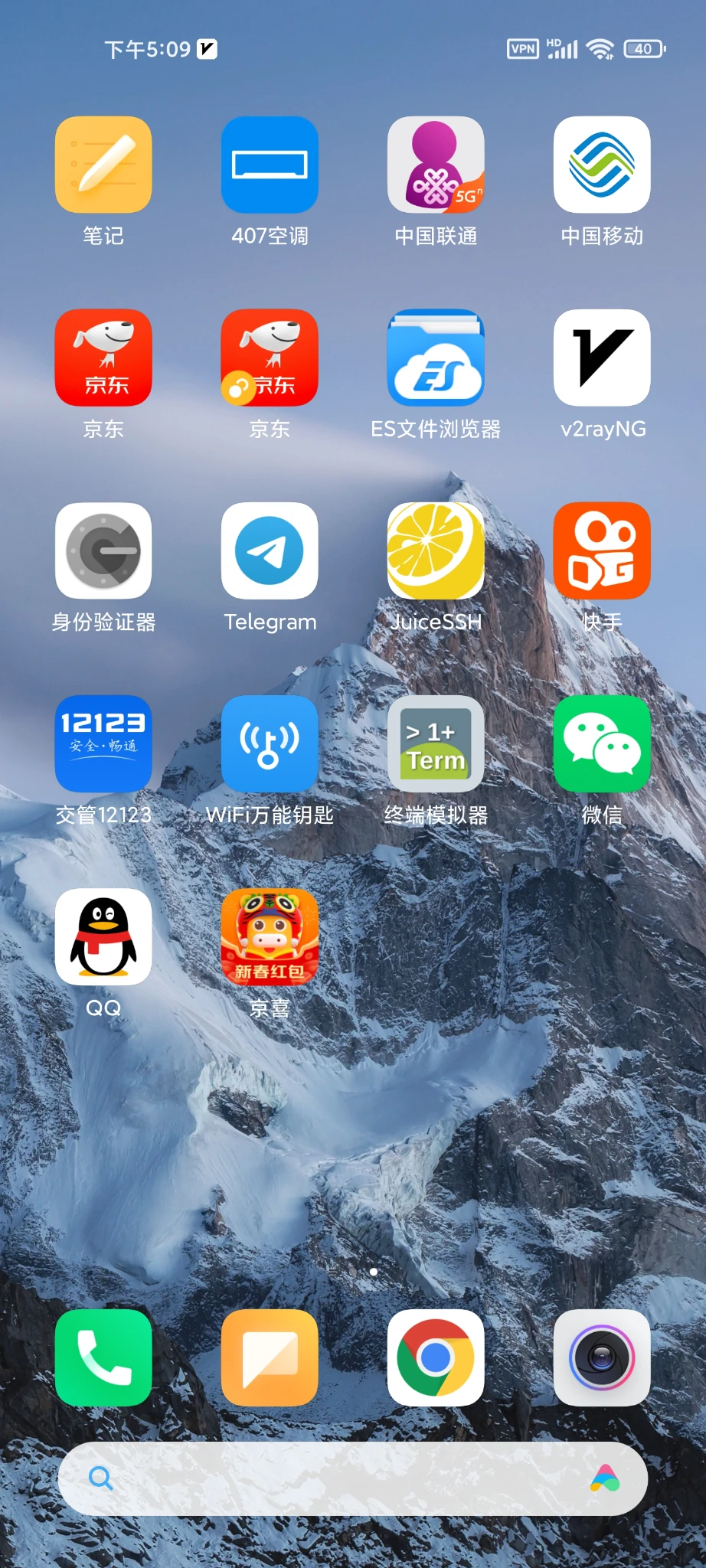Launch Telegram
Viewport: 706px width, 1568px height.
[270, 550]
